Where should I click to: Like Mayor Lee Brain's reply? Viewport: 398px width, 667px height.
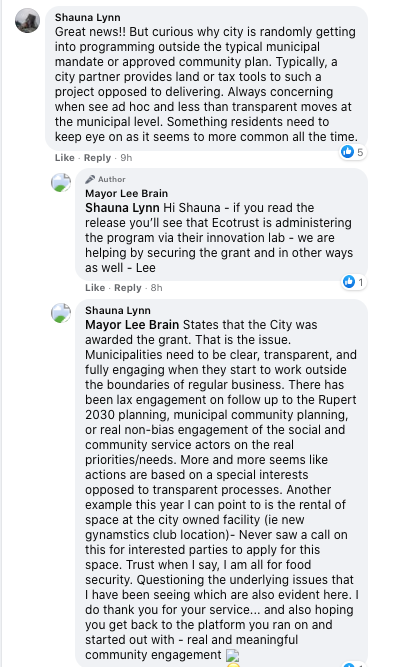click(95, 288)
